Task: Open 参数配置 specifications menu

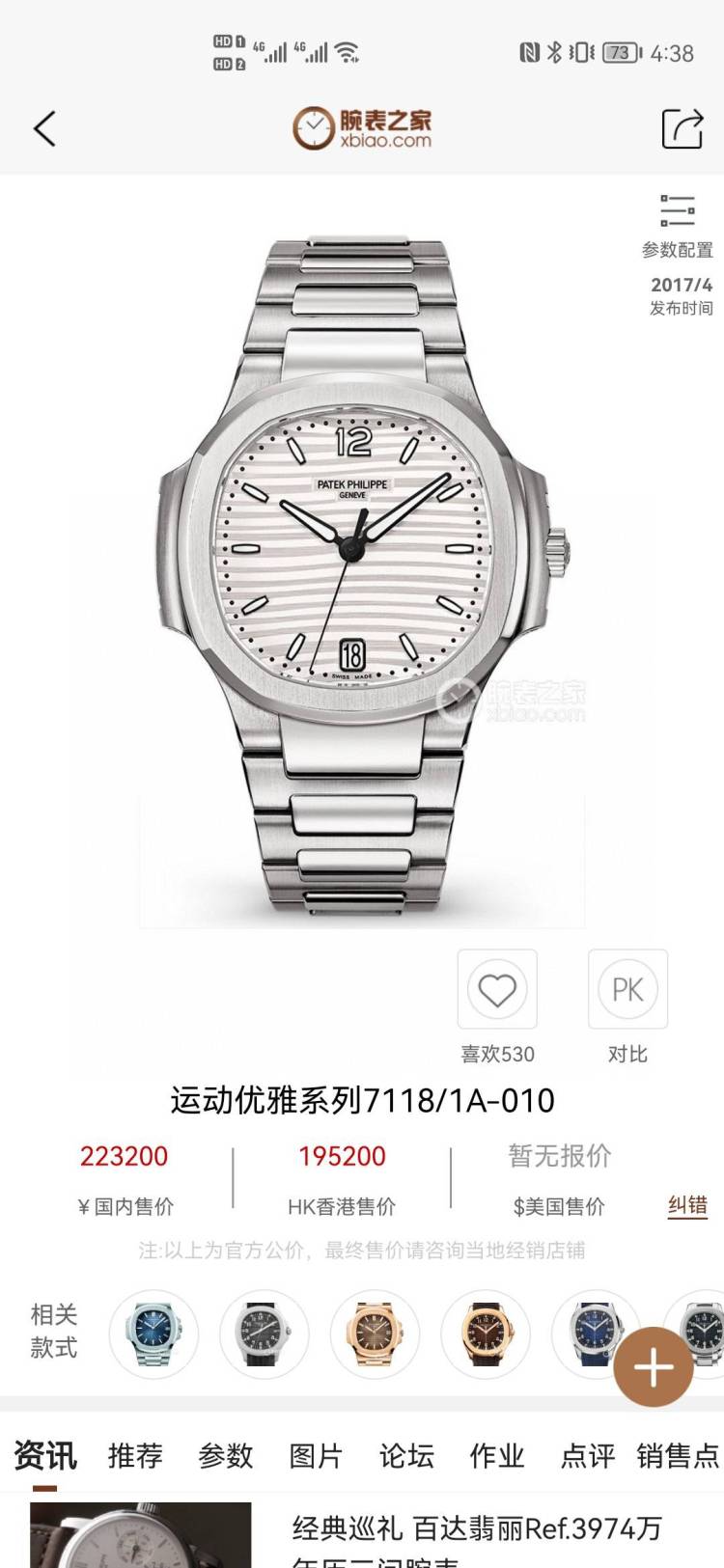Action: pos(678,225)
